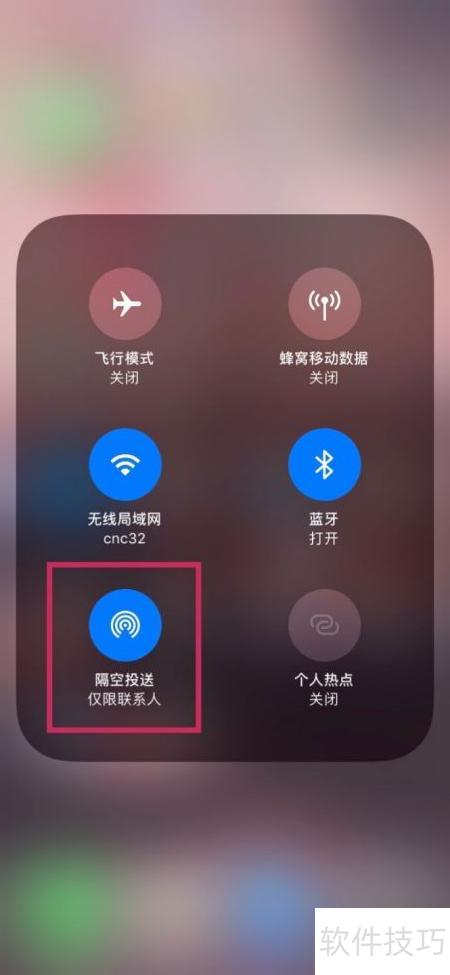Enable Personal Hotspot (个人热点)
The width and height of the screenshot is (450, 975).
click(324, 625)
